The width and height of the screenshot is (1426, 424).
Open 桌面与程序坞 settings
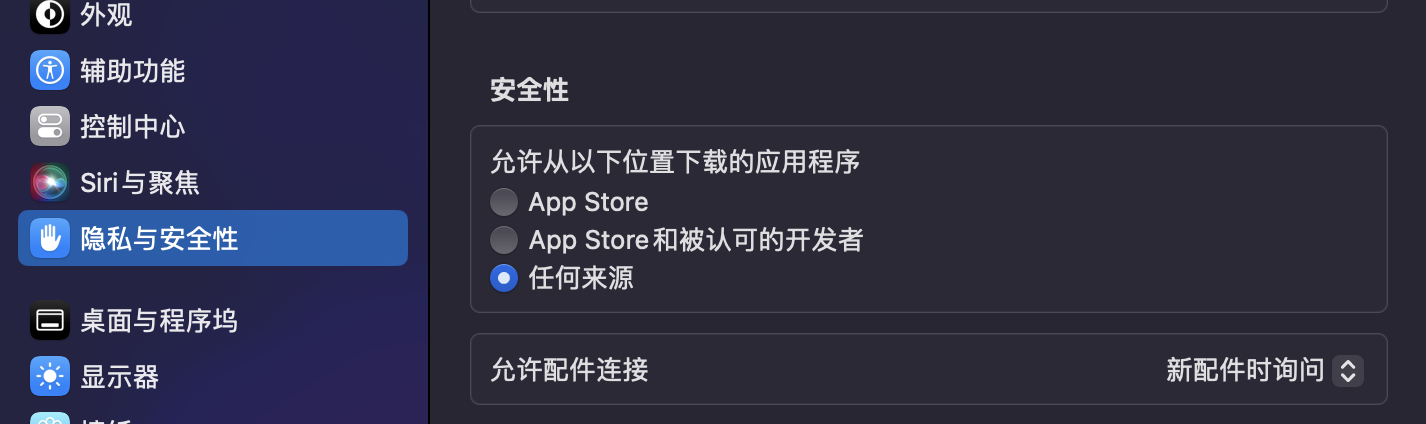(158, 321)
